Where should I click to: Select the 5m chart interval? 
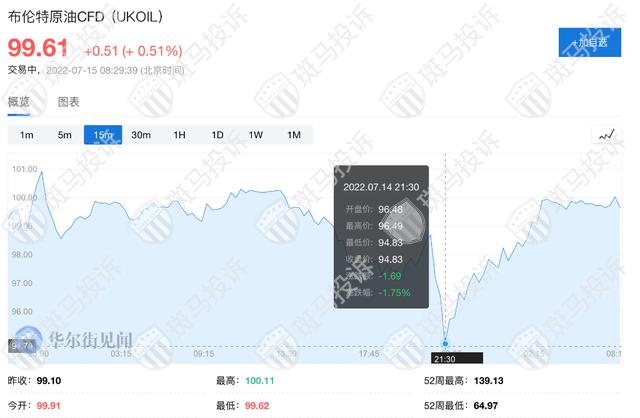(x=64, y=135)
